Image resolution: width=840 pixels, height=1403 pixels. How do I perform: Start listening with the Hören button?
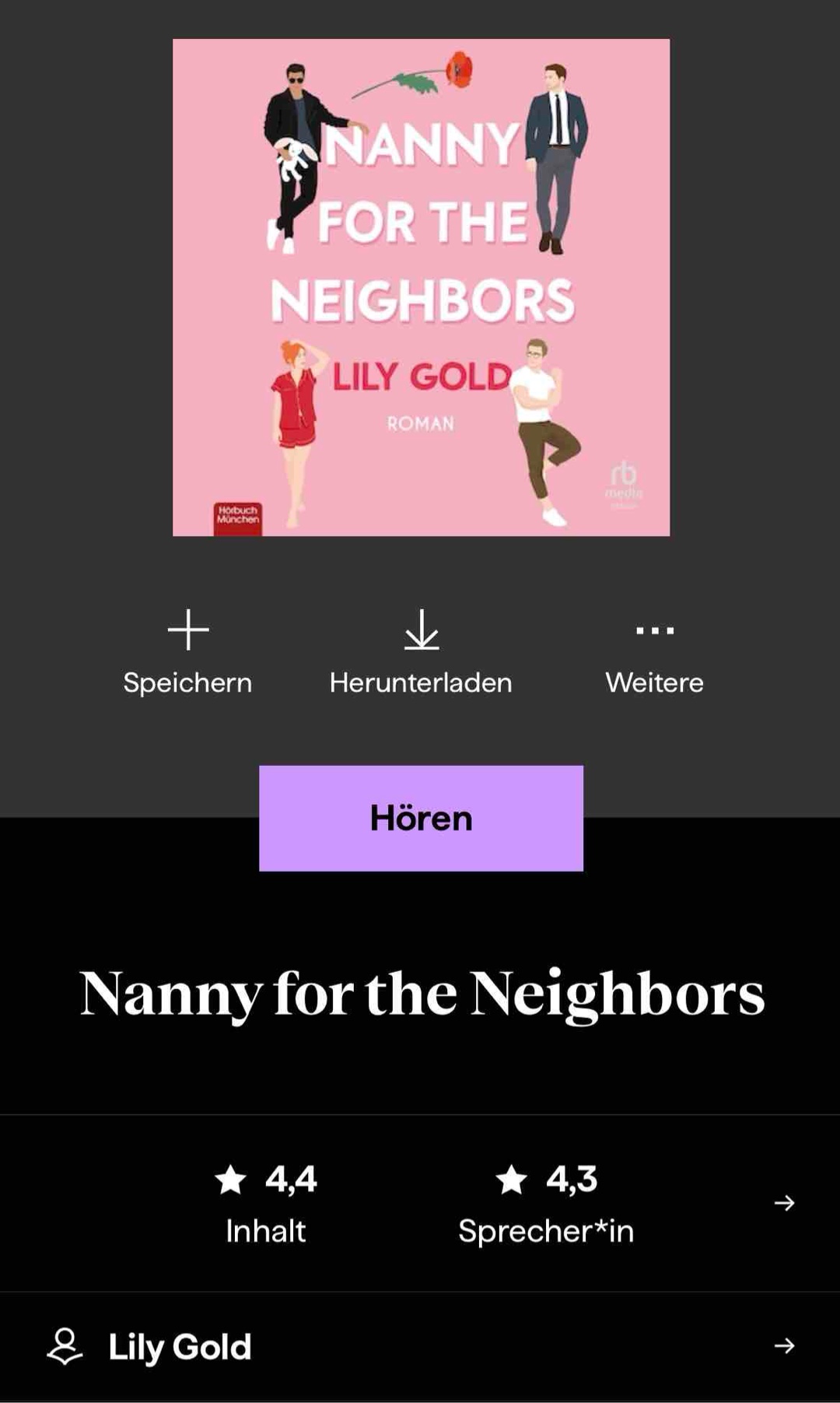pos(421,818)
